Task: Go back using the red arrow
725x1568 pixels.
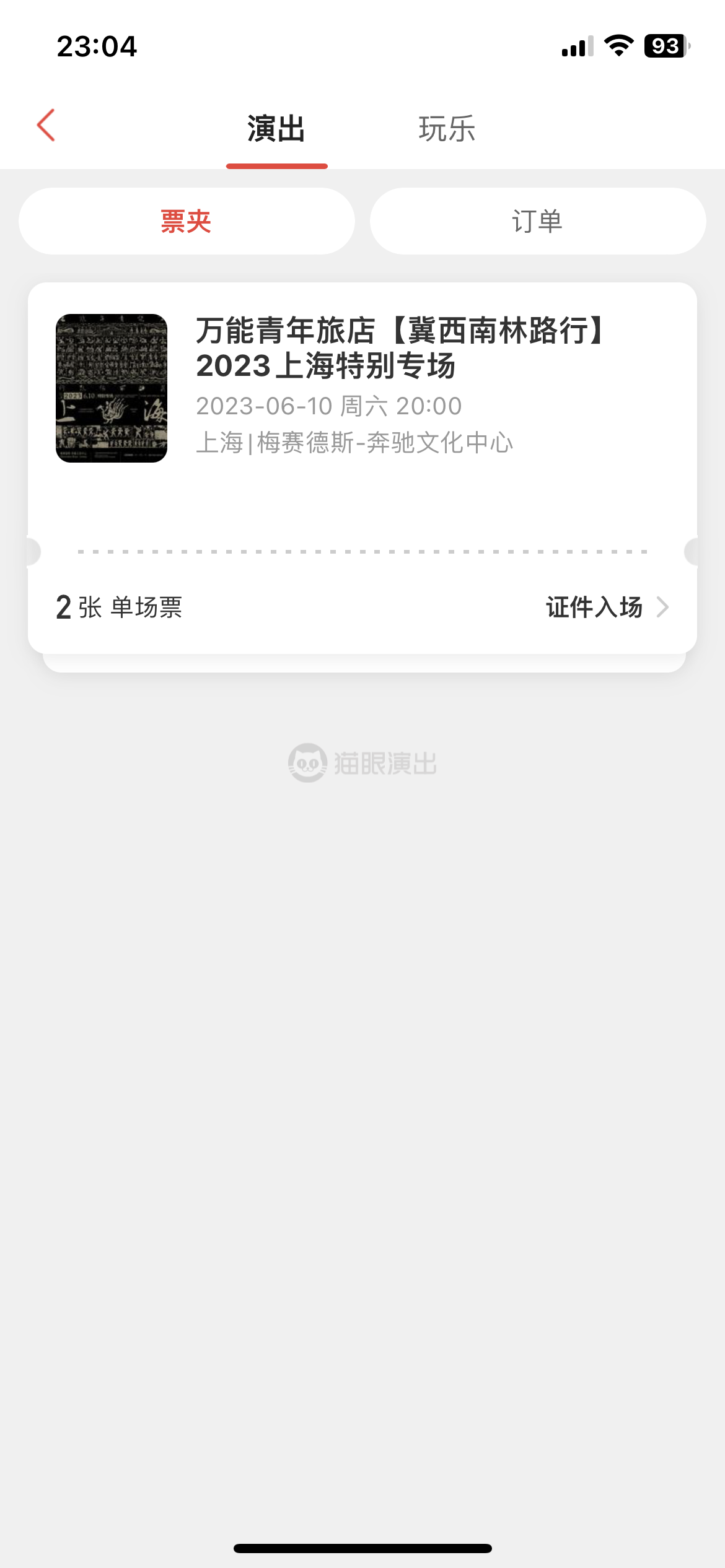Action: click(x=46, y=126)
